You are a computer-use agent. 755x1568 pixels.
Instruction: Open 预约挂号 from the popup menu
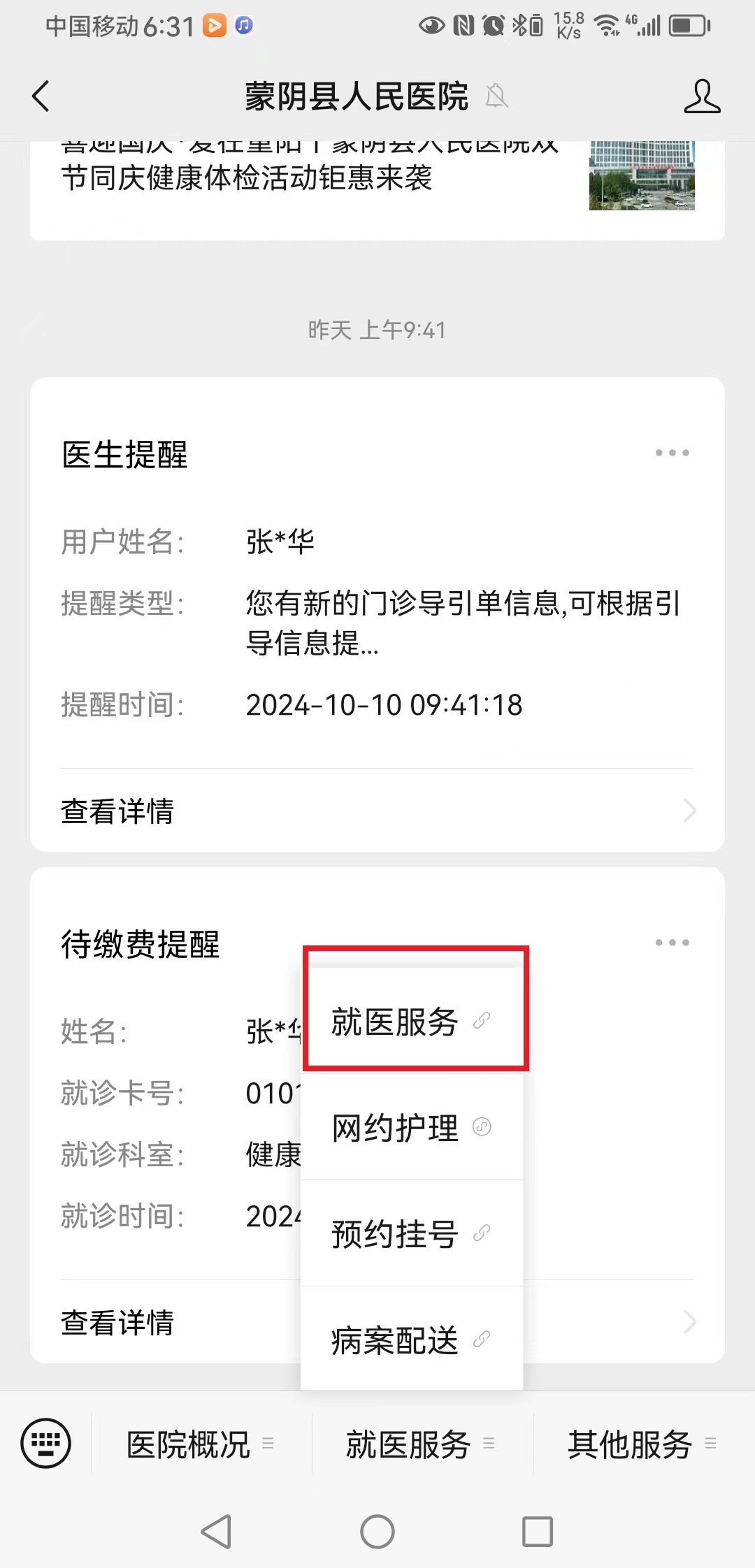tap(412, 1233)
